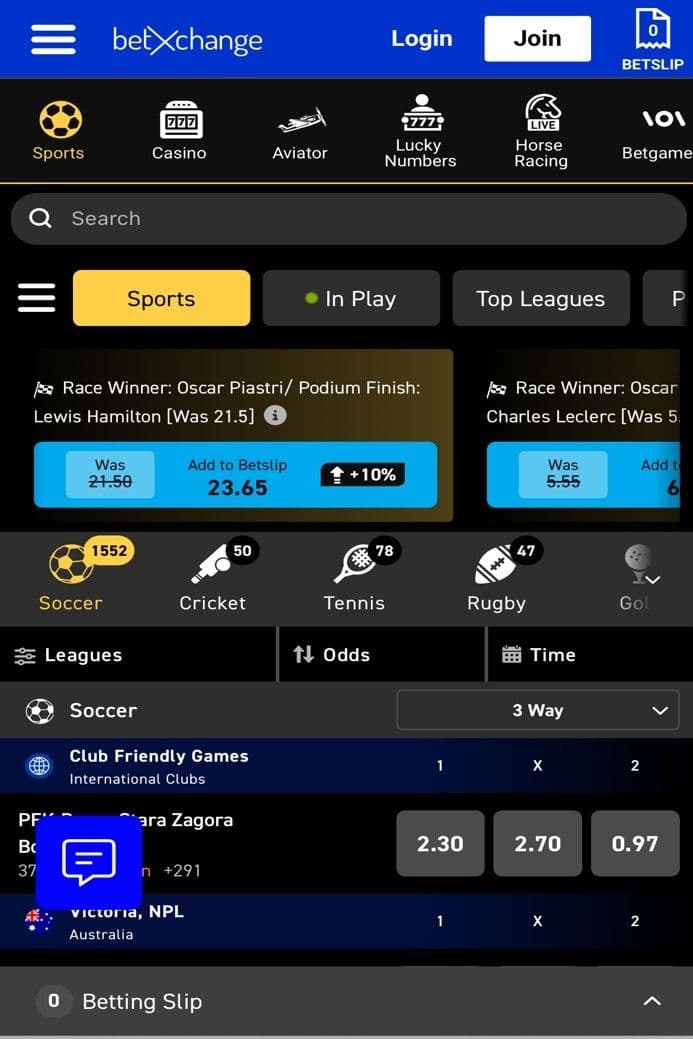Switch to the Top Leagues tab
Image resolution: width=693 pixels, height=1039 pixels.
pos(540,299)
